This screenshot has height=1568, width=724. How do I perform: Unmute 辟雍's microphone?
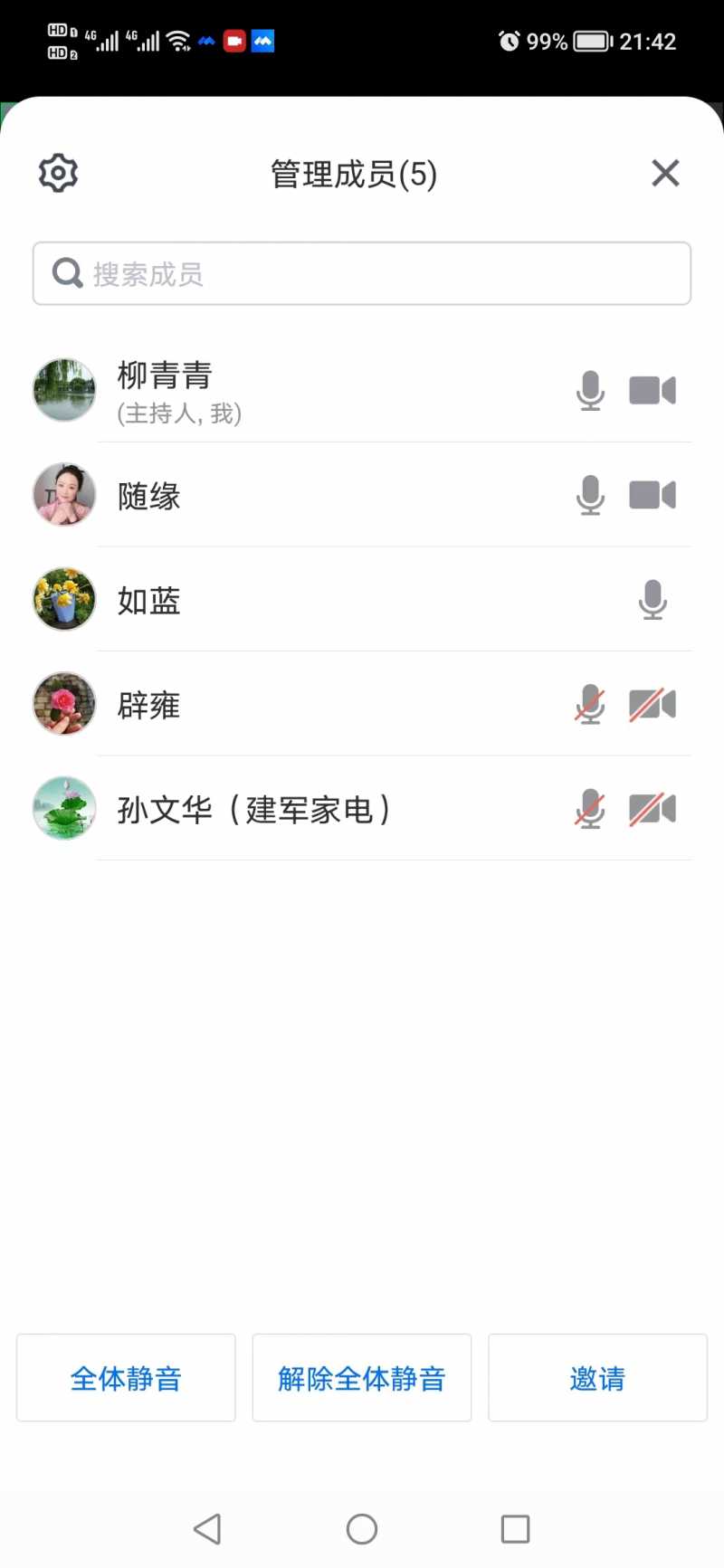(x=591, y=705)
